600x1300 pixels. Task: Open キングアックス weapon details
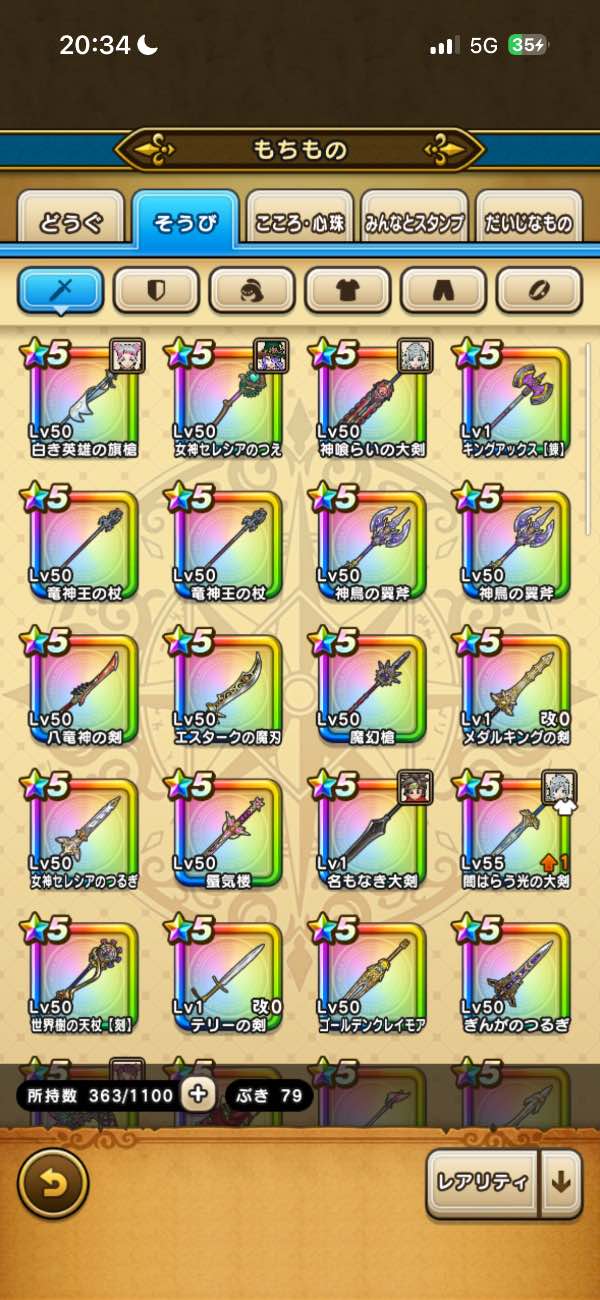point(516,398)
